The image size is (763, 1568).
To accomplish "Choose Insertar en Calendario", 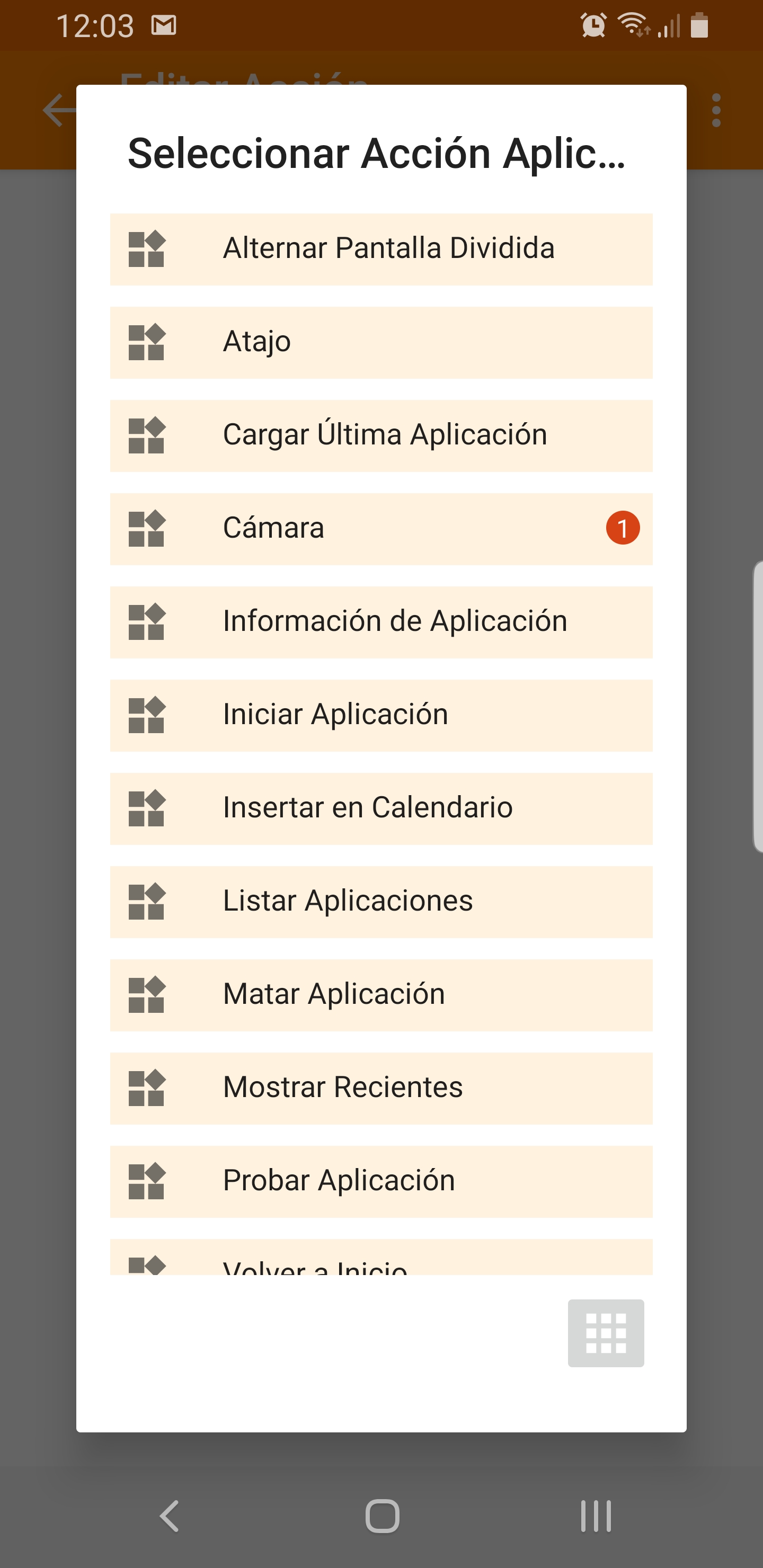I will (x=381, y=808).
